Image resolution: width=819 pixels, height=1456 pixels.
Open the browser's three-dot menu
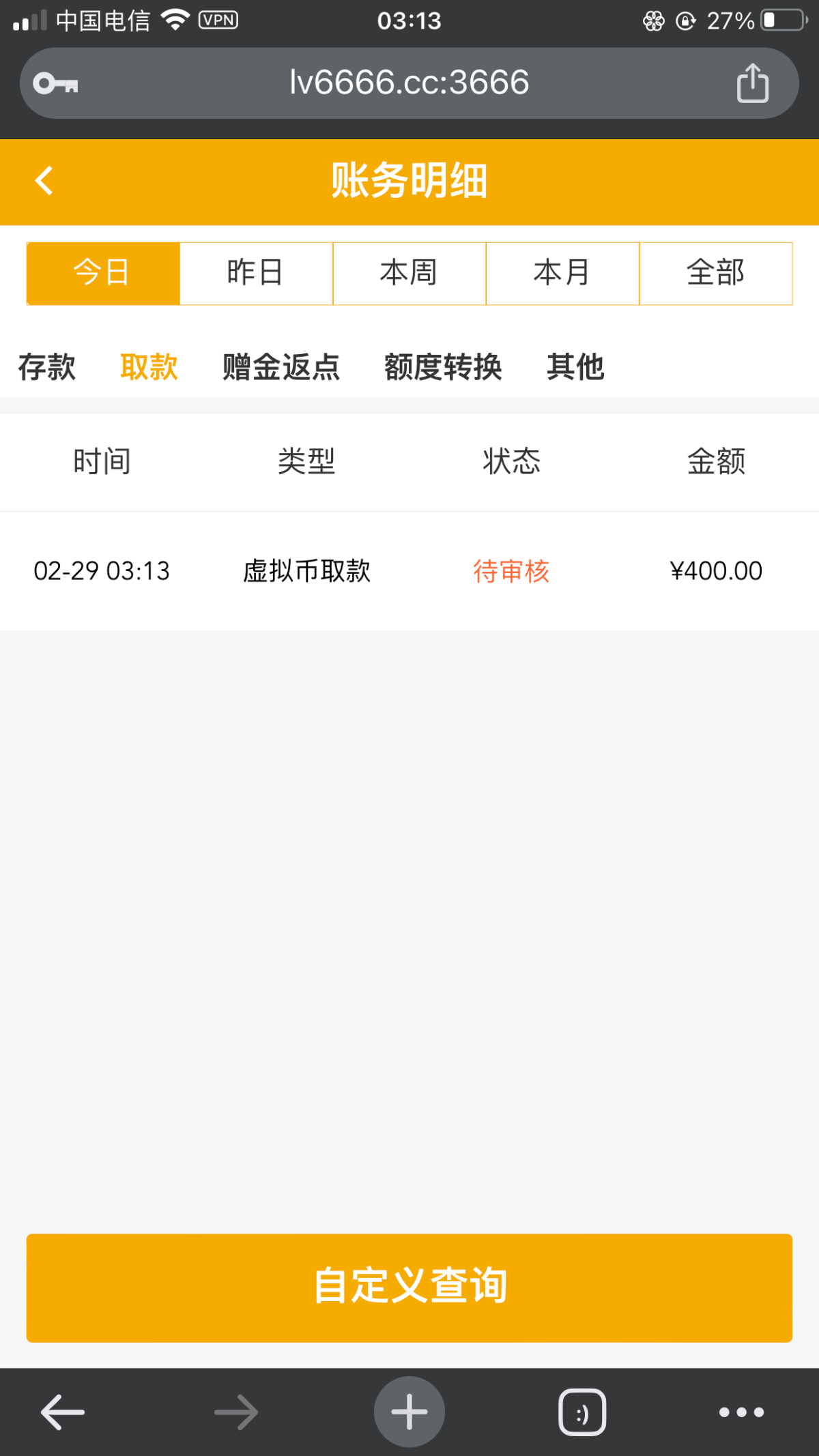pyautogui.click(x=741, y=1412)
